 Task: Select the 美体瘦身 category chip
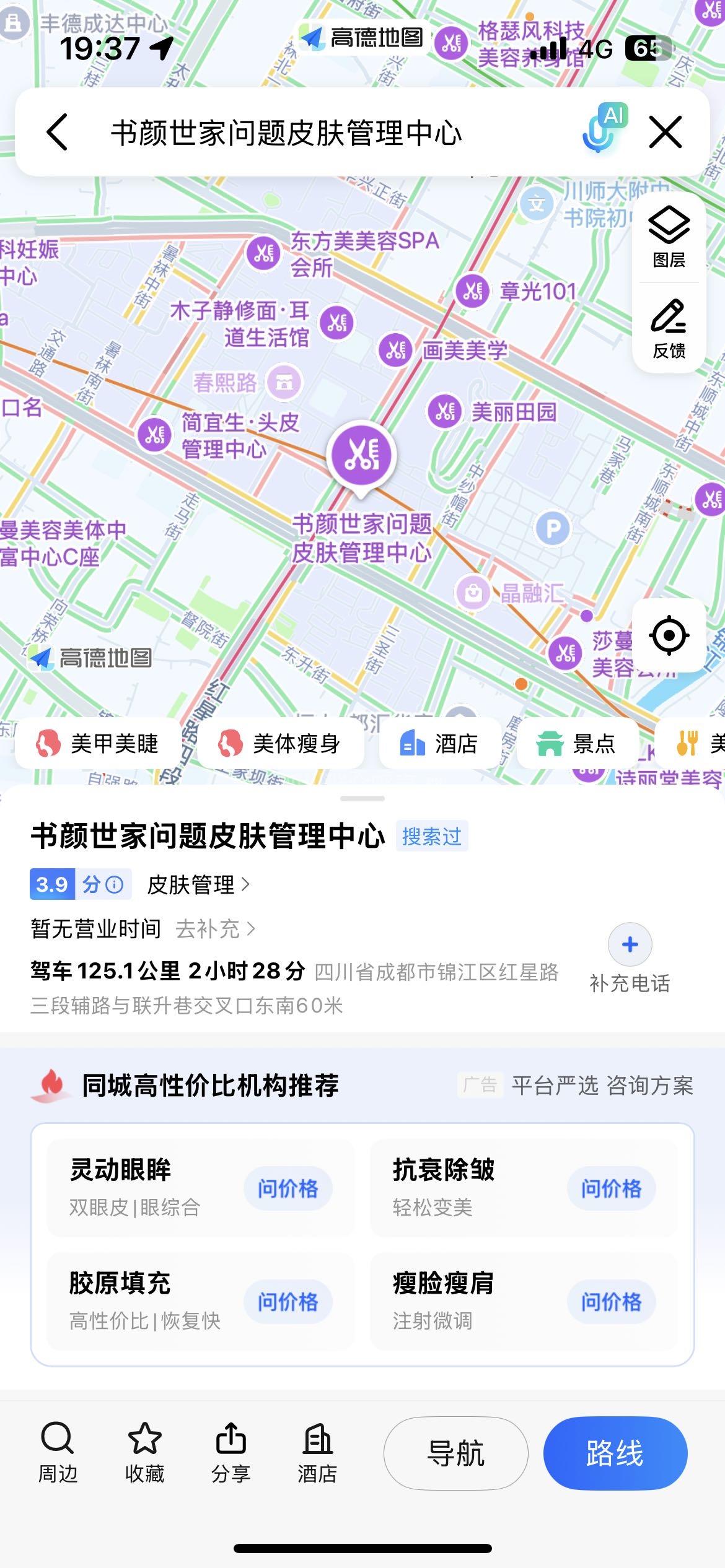click(x=280, y=743)
